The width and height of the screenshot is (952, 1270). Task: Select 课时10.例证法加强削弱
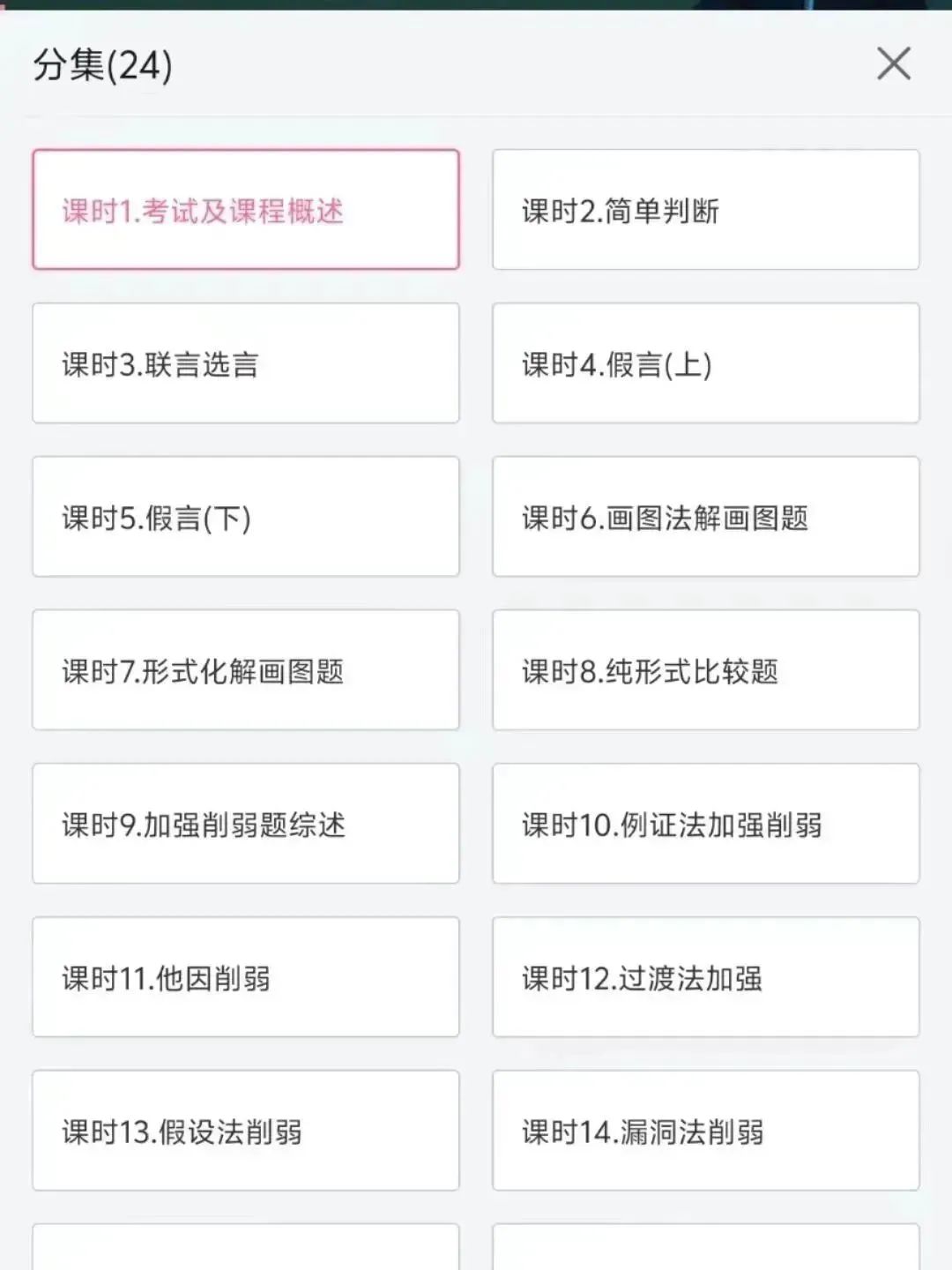tap(705, 824)
